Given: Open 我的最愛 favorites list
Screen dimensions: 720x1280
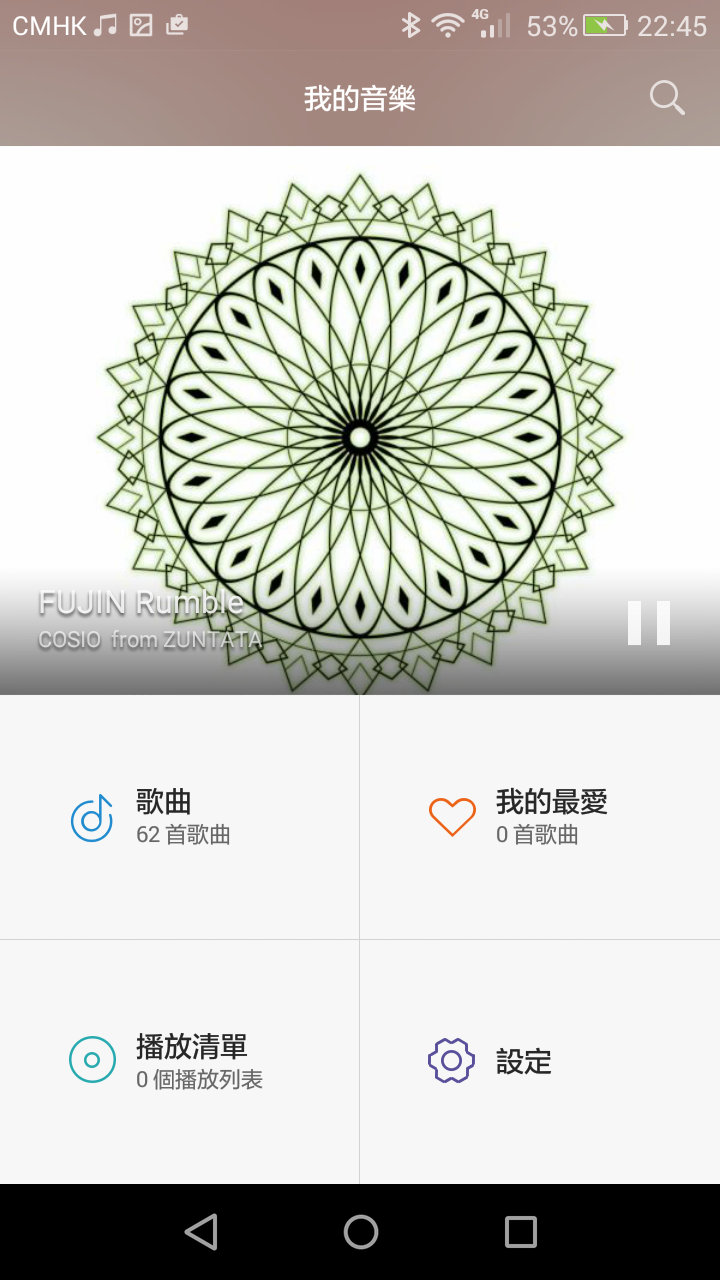Looking at the screenshot, I should (x=540, y=817).
